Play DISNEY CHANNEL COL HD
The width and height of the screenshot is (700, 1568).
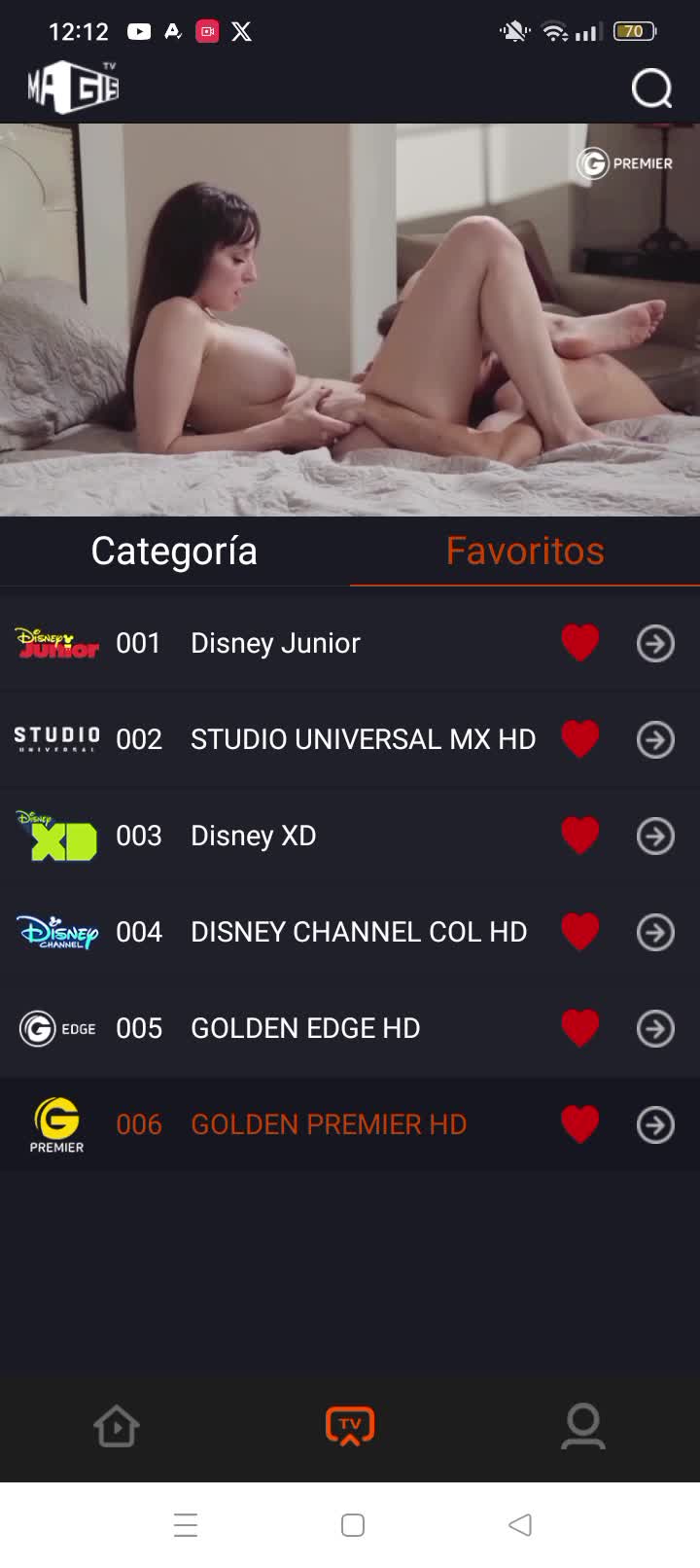pos(358,932)
